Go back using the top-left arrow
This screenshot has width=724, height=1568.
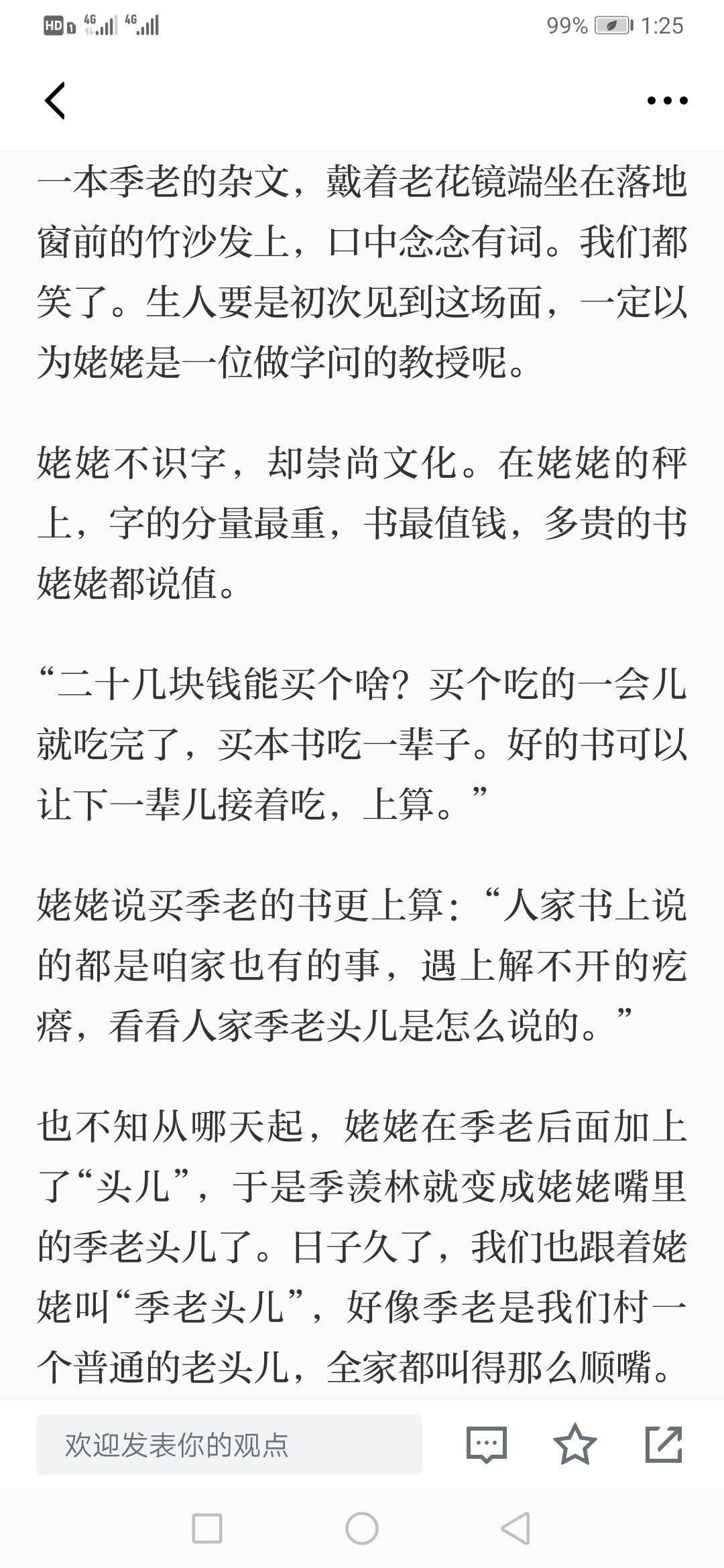(55, 101)
